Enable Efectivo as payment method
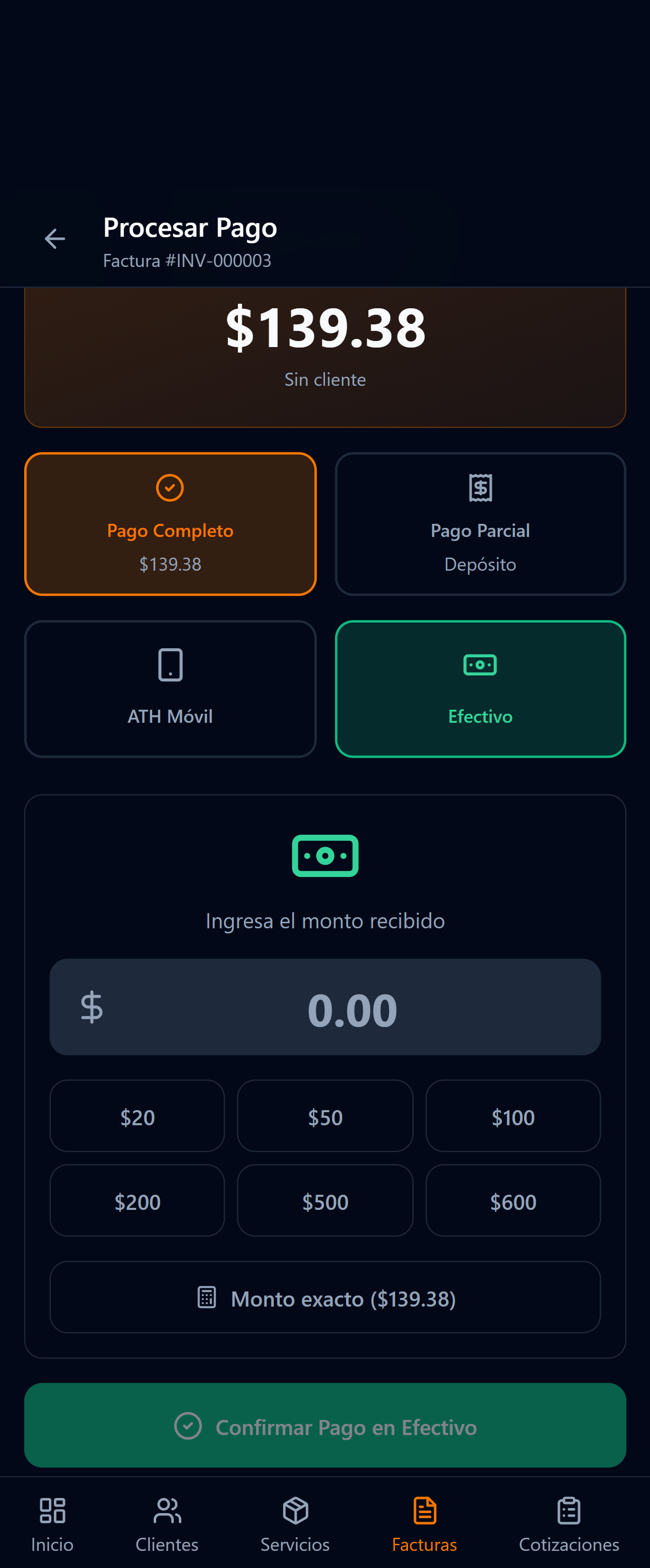Viewport: 650px width, 1568px height. 480,688
